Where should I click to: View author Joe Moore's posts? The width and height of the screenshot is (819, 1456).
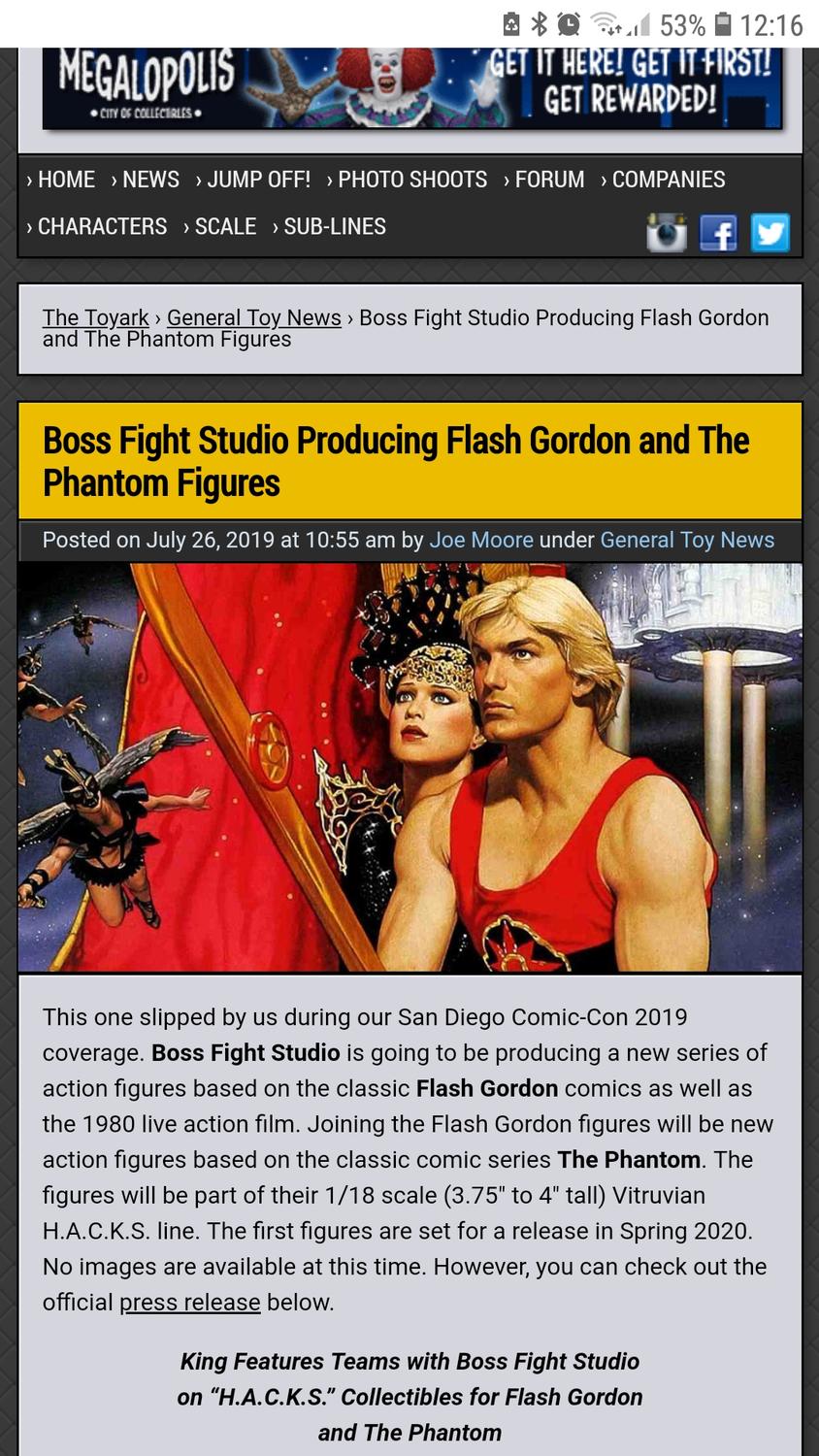point(481,540)
